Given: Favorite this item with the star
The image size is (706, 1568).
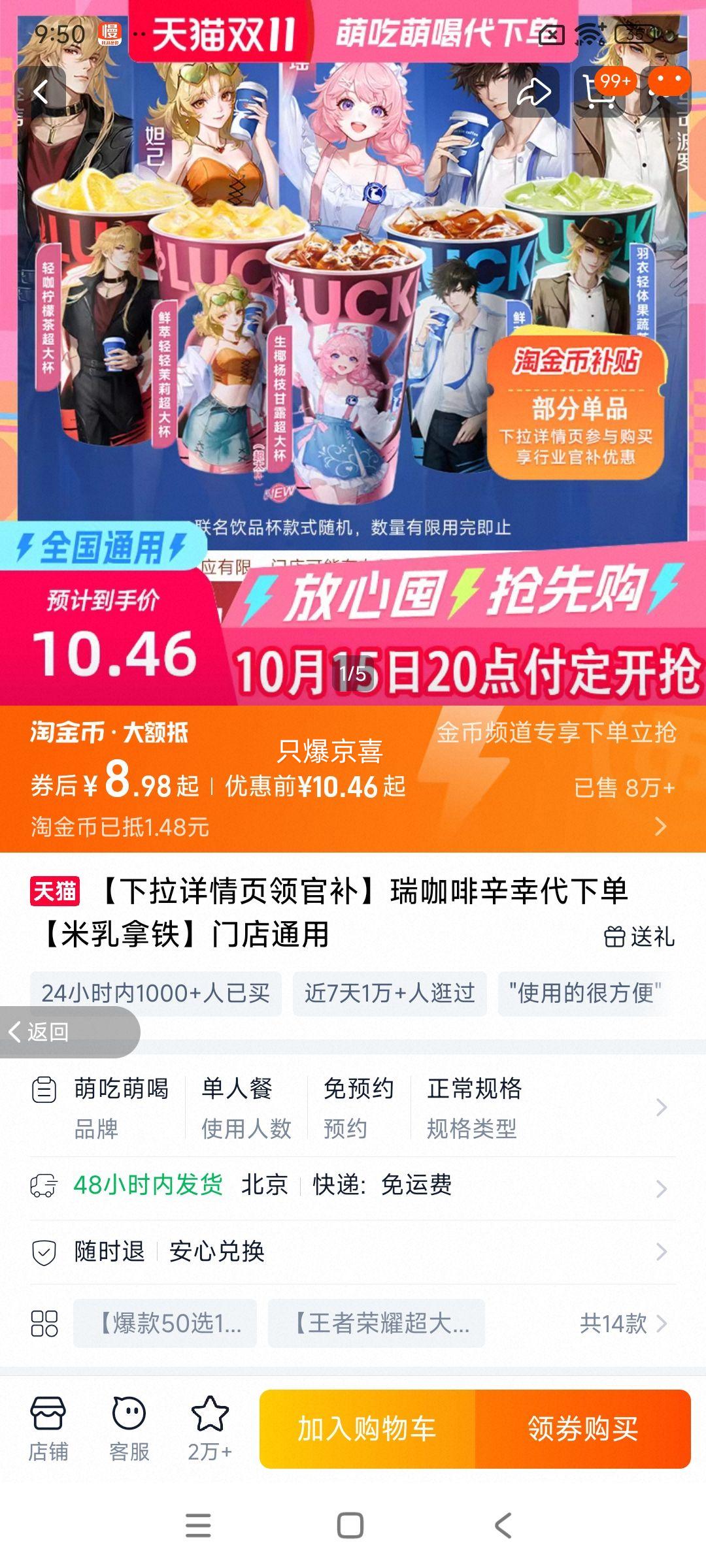Looking at the screenshot, I should (x=210, y=1428).
